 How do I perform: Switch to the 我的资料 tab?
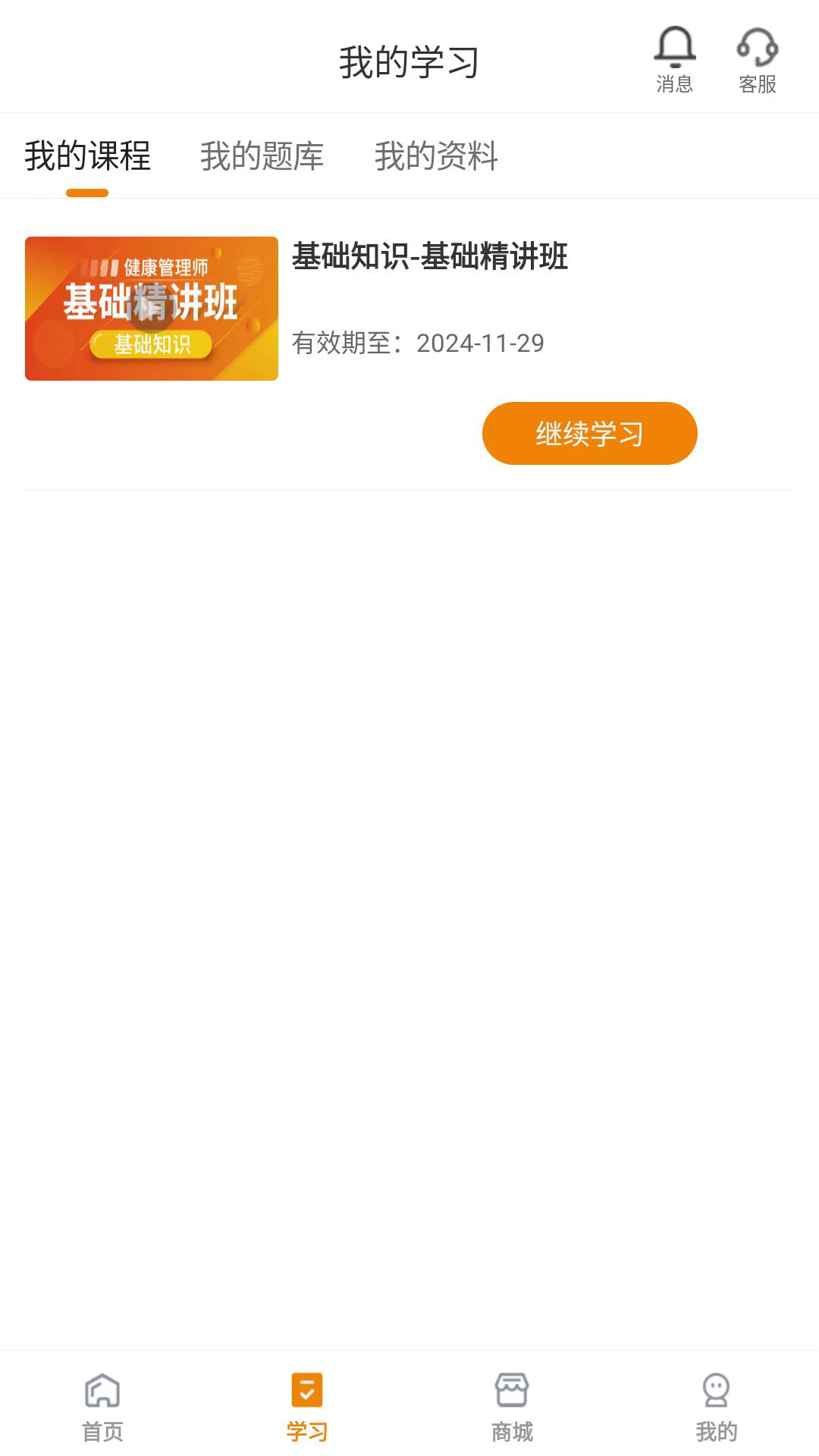point(436,157)
